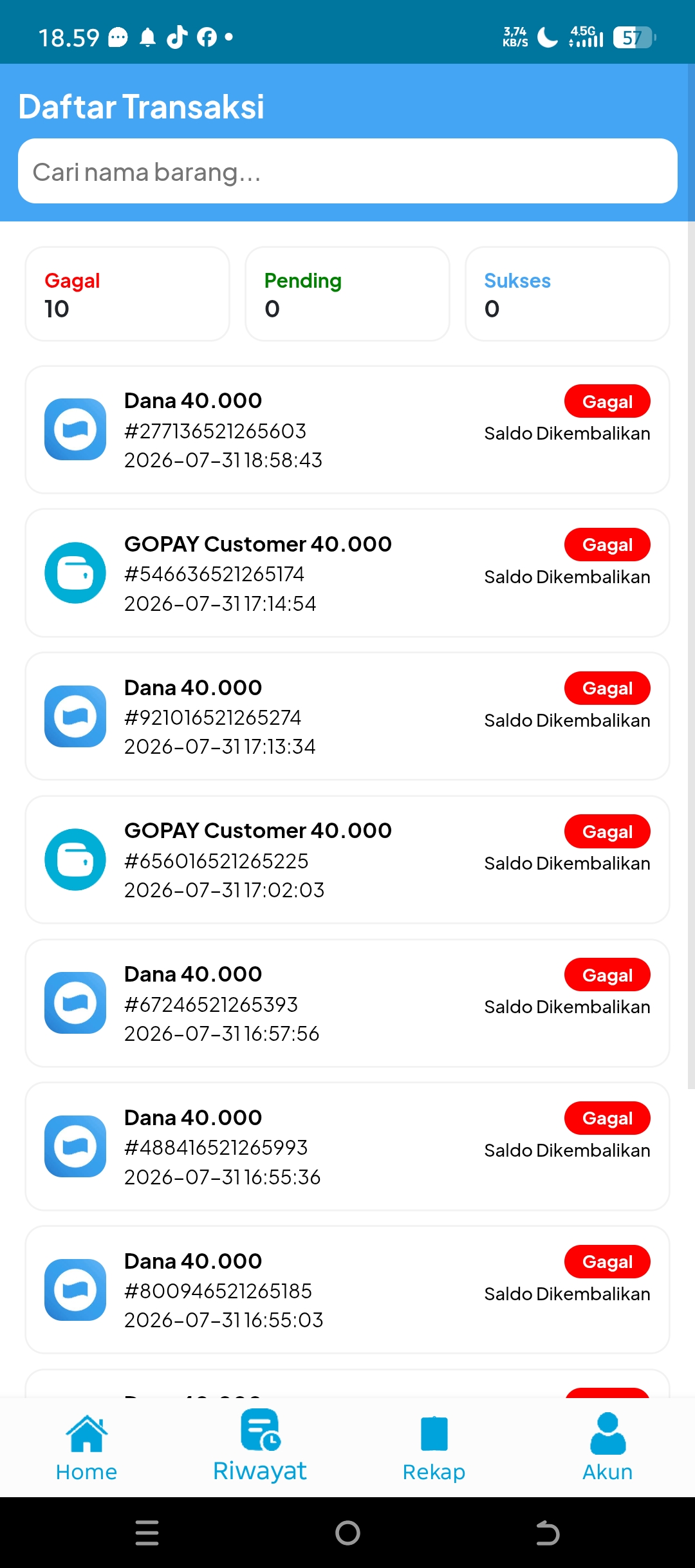Open GOPAY transaction #546636521265174

click(x=347, y=574)
